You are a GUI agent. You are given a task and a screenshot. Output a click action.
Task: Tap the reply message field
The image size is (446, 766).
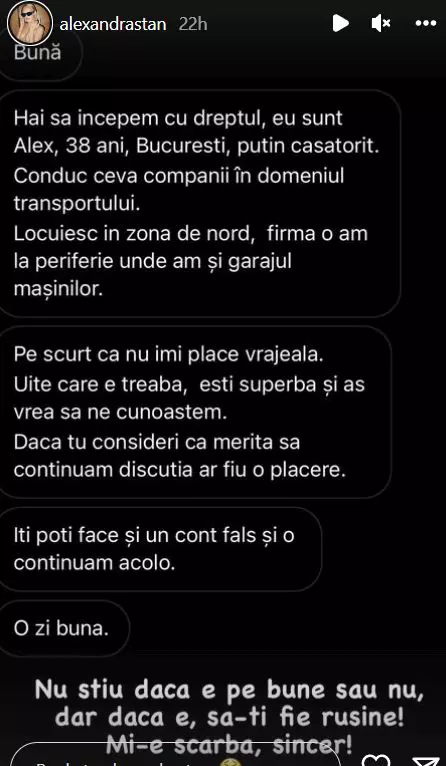point(176,755)
